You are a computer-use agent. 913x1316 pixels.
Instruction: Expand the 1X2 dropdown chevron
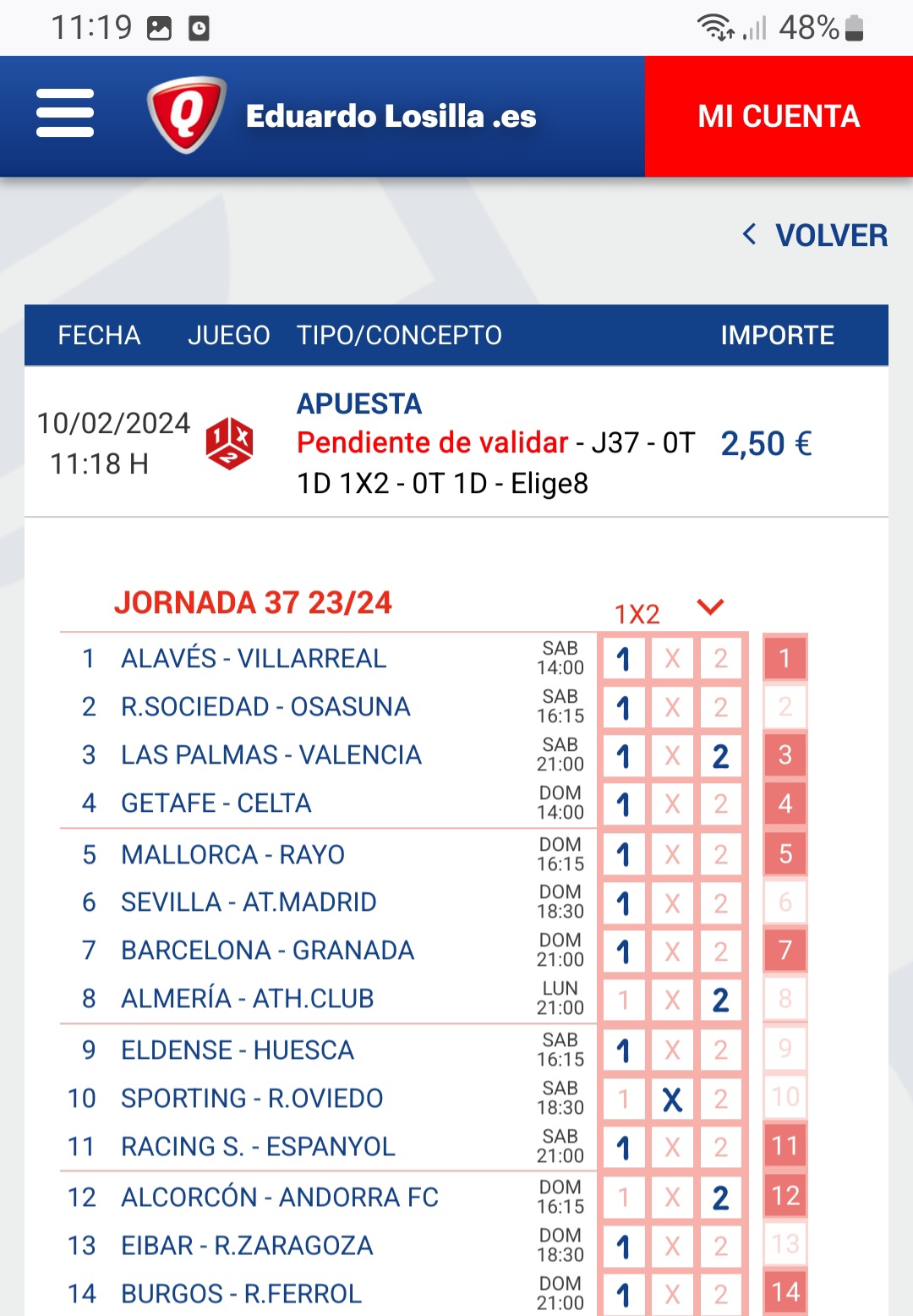pos(710,606)
